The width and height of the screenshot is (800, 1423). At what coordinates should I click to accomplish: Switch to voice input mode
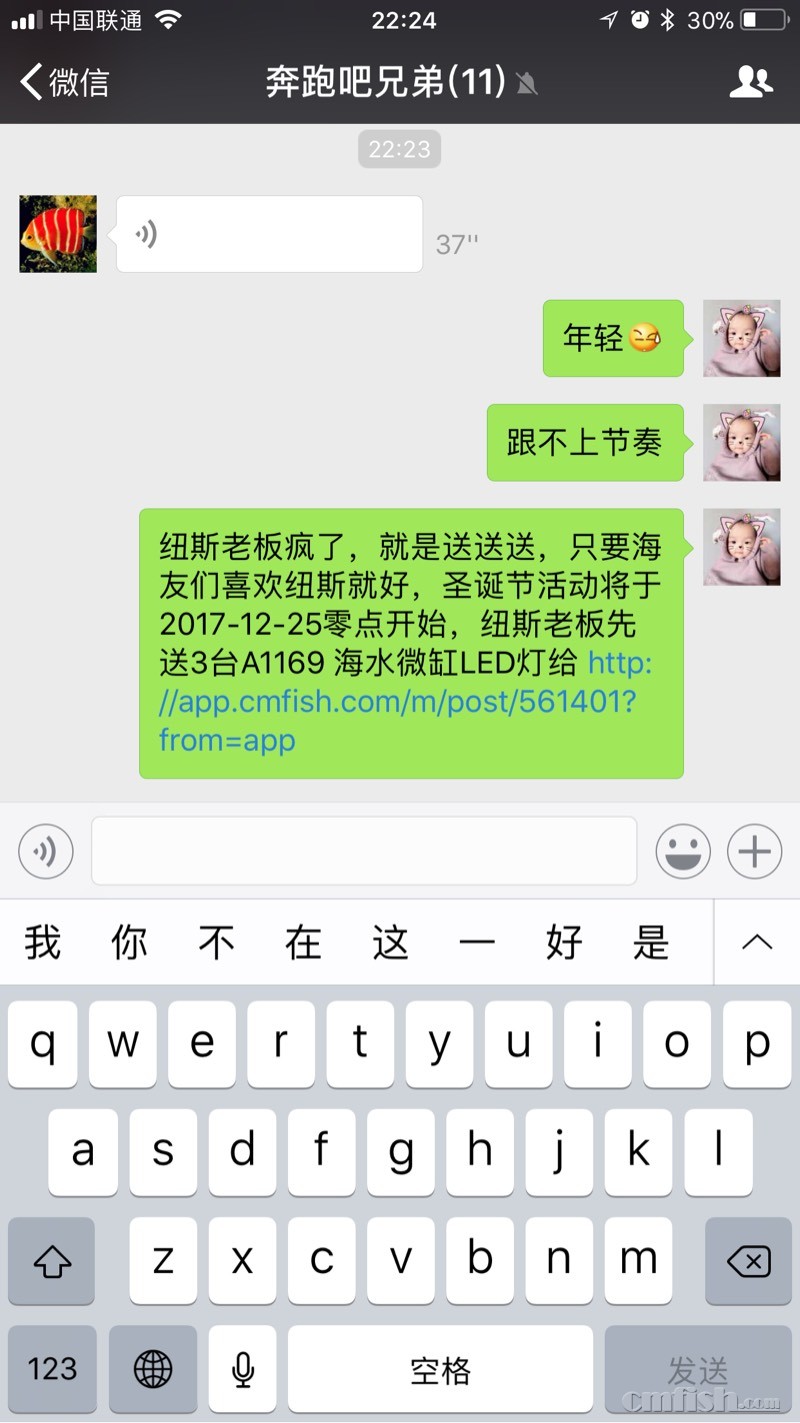[46, 852]
